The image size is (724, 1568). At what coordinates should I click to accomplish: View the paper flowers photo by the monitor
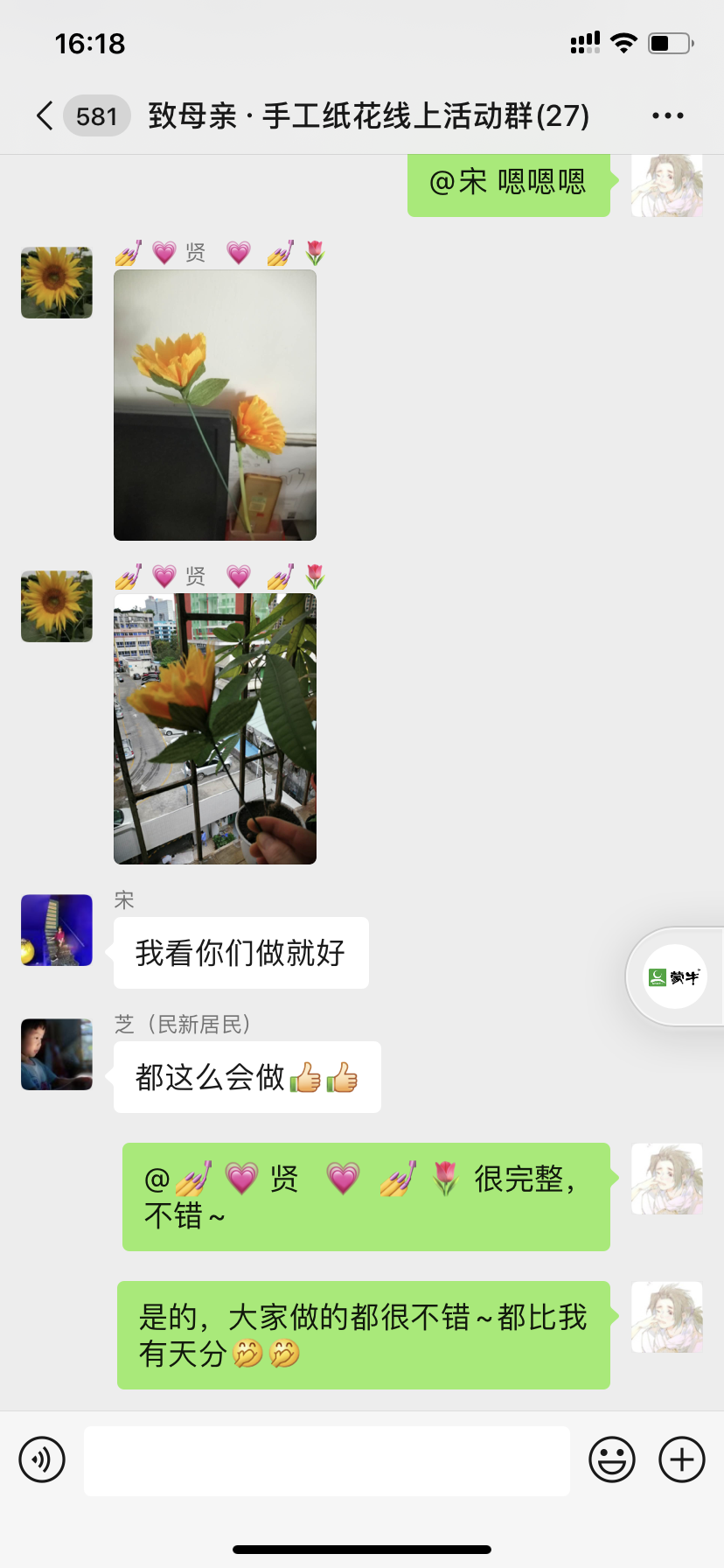tap(215, 405)
